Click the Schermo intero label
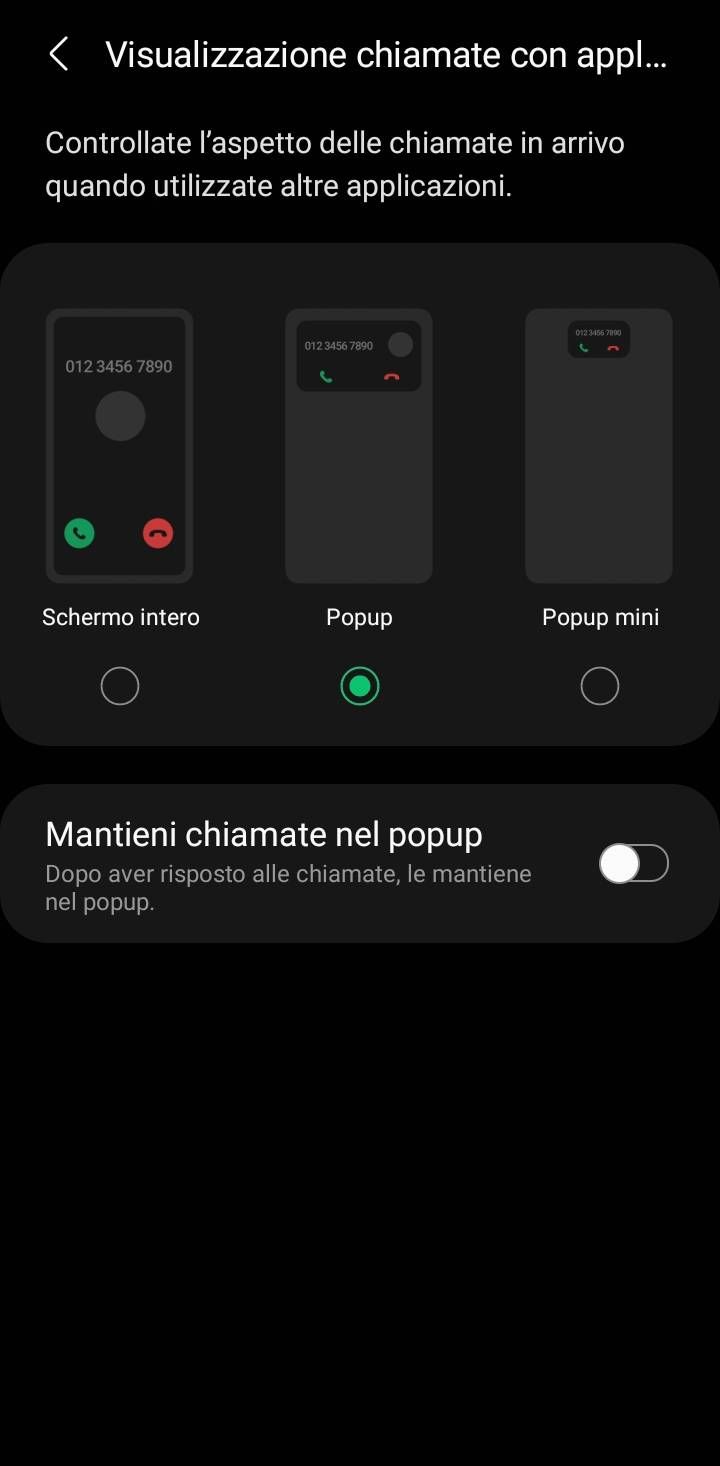Image resolution: width=720 pixels, height=1466 pixels. pos(120,617)
